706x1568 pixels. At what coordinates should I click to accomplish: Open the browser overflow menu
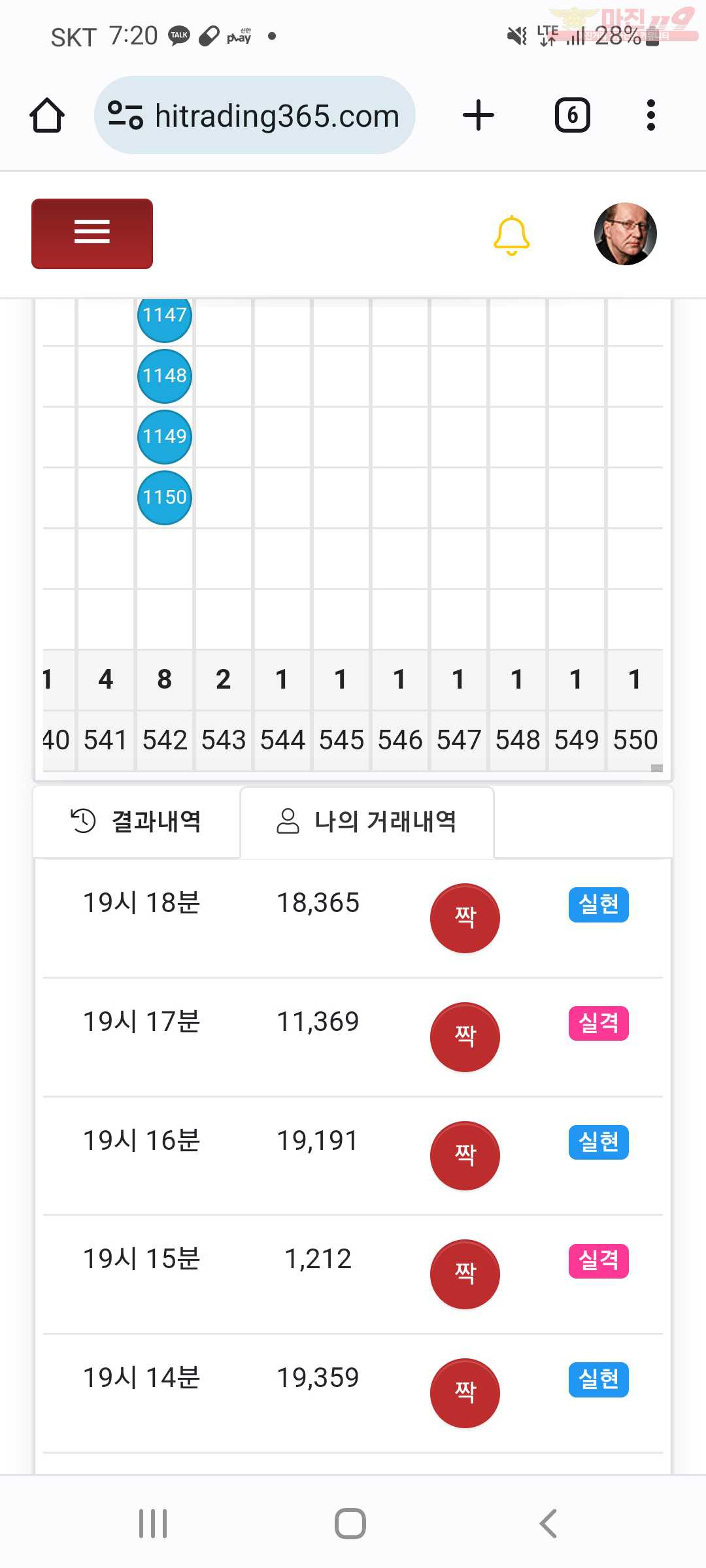(650, 116)
